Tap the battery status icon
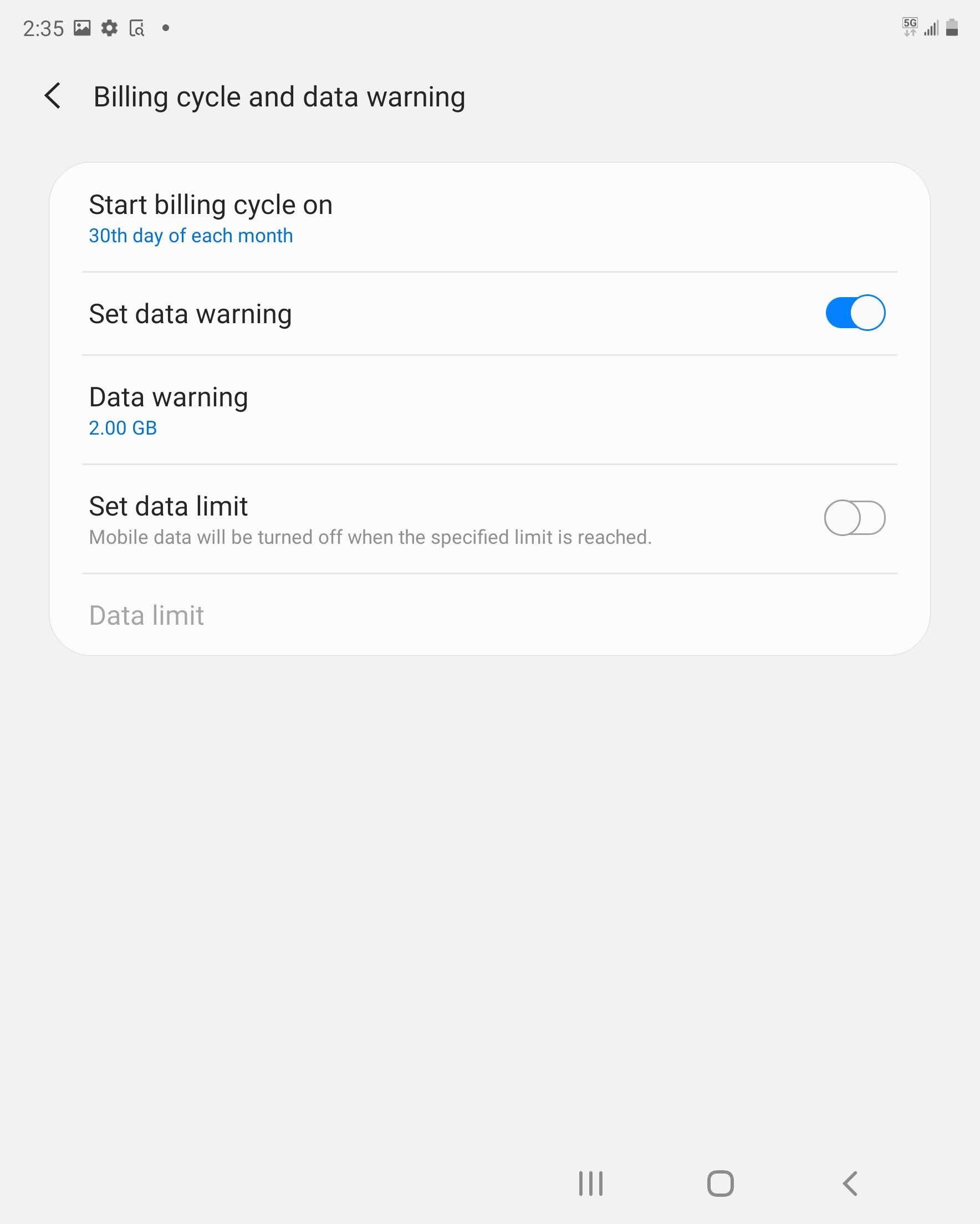This screenshot has height=1224, width=980. (x=952, y=27)
